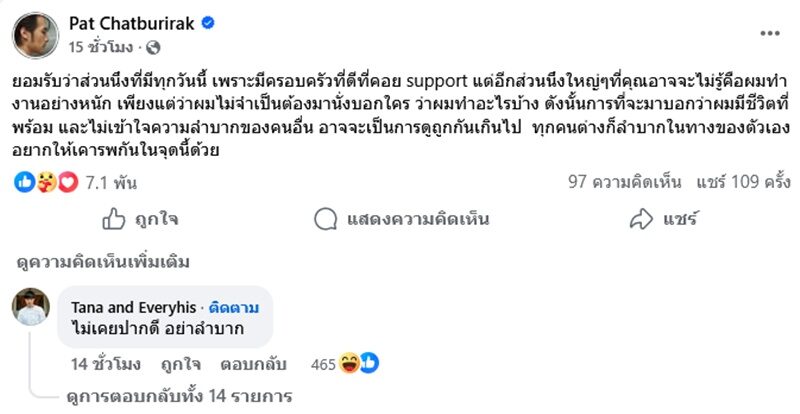The height and width of the screenshot is (414, 800).
Task: Open Tana and Everyhis profile avatar
Action: click(31, 307)
